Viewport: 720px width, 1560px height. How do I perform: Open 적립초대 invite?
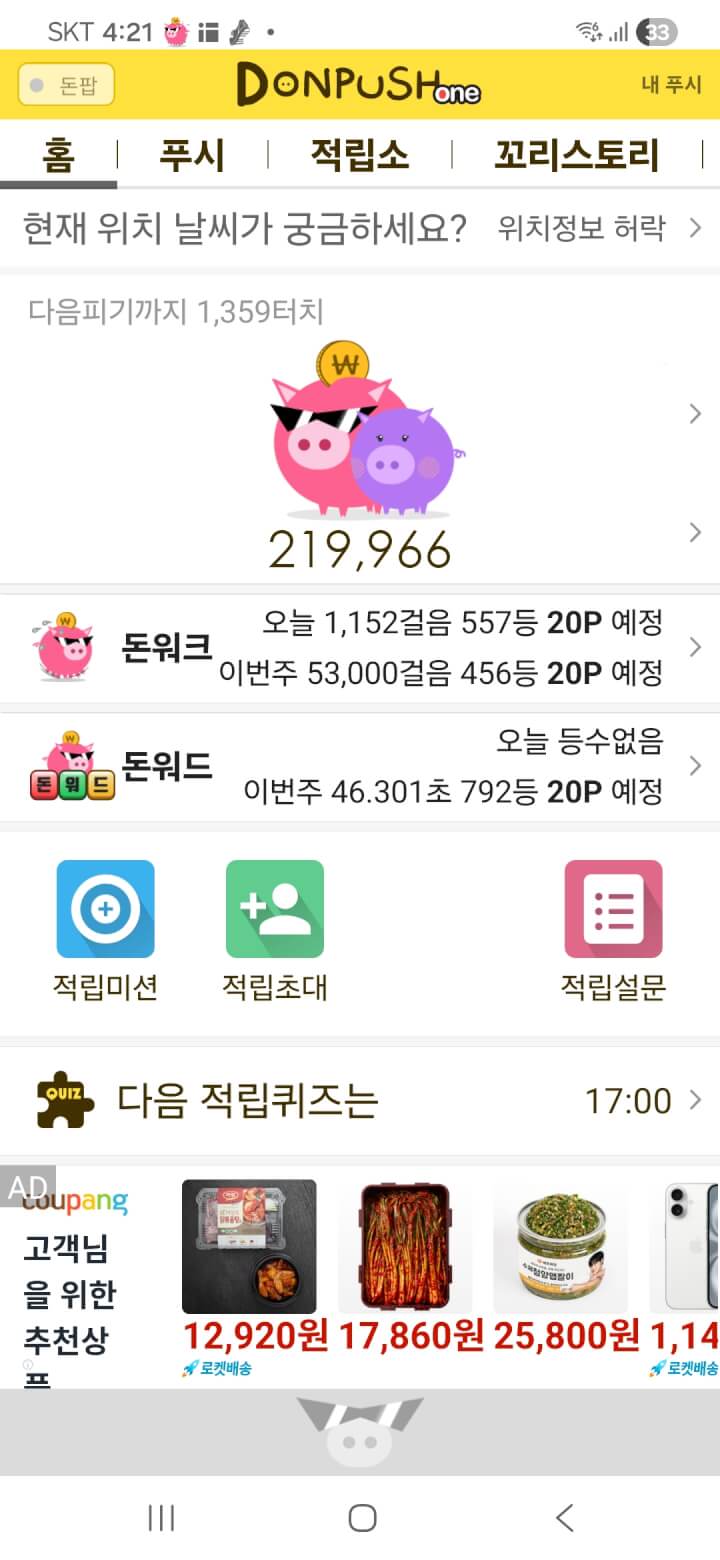(x=275, y=909)
